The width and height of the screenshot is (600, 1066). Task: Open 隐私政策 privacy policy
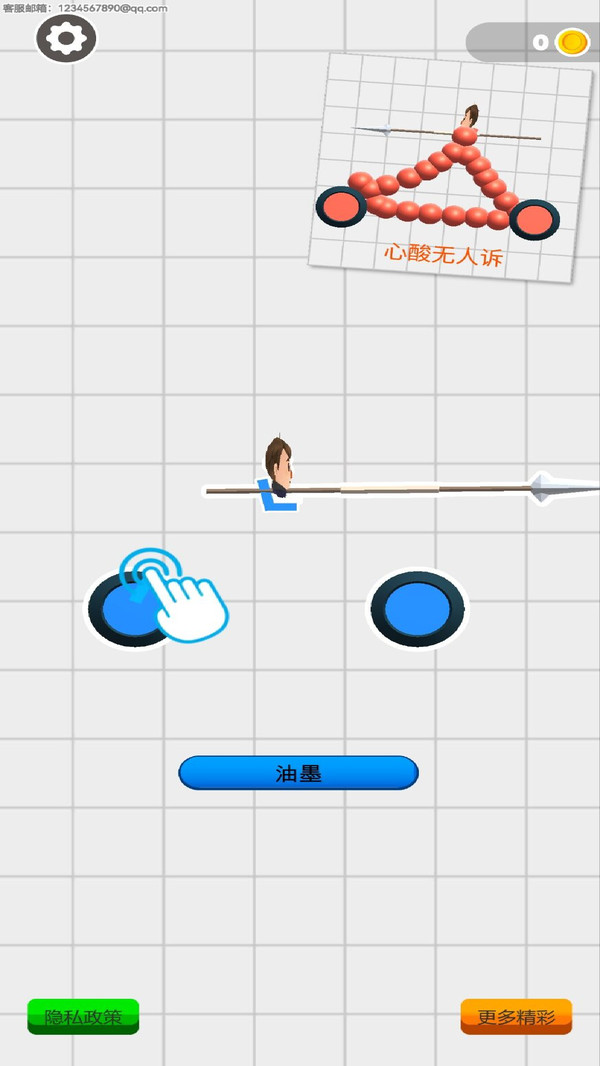[x=83, y=1016]
